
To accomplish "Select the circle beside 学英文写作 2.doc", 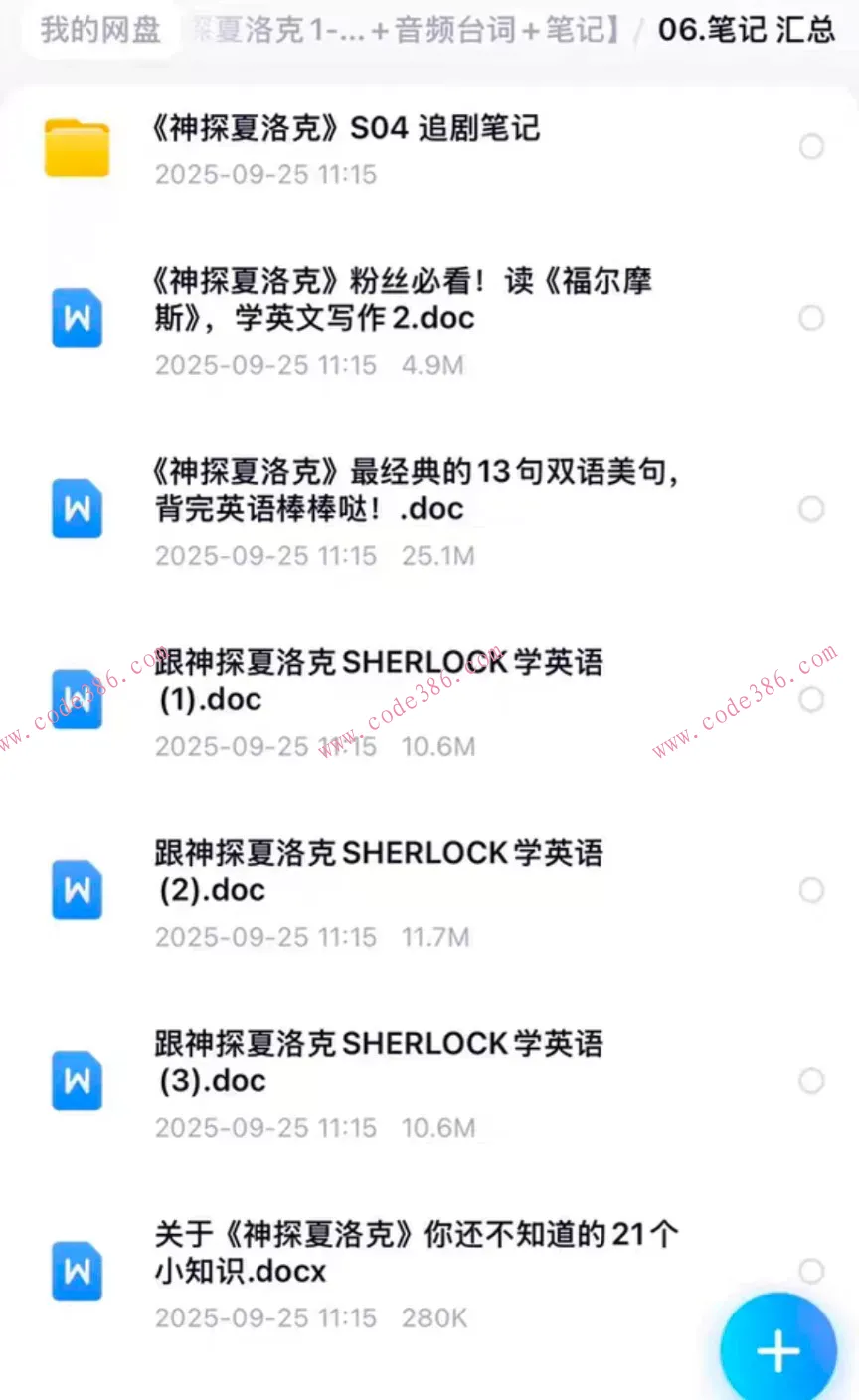I will 811,318.
